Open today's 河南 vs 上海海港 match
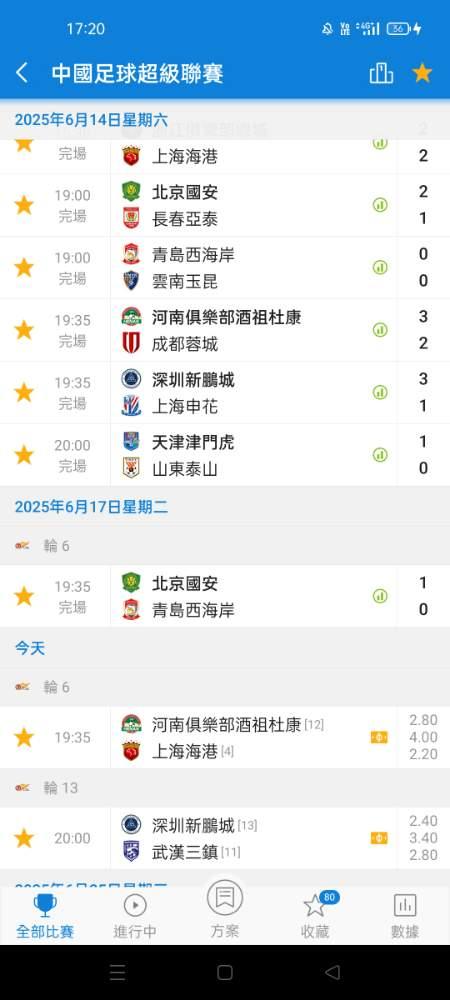The height and width of the screenshot is (1000, 450). (x=225, y=737)
